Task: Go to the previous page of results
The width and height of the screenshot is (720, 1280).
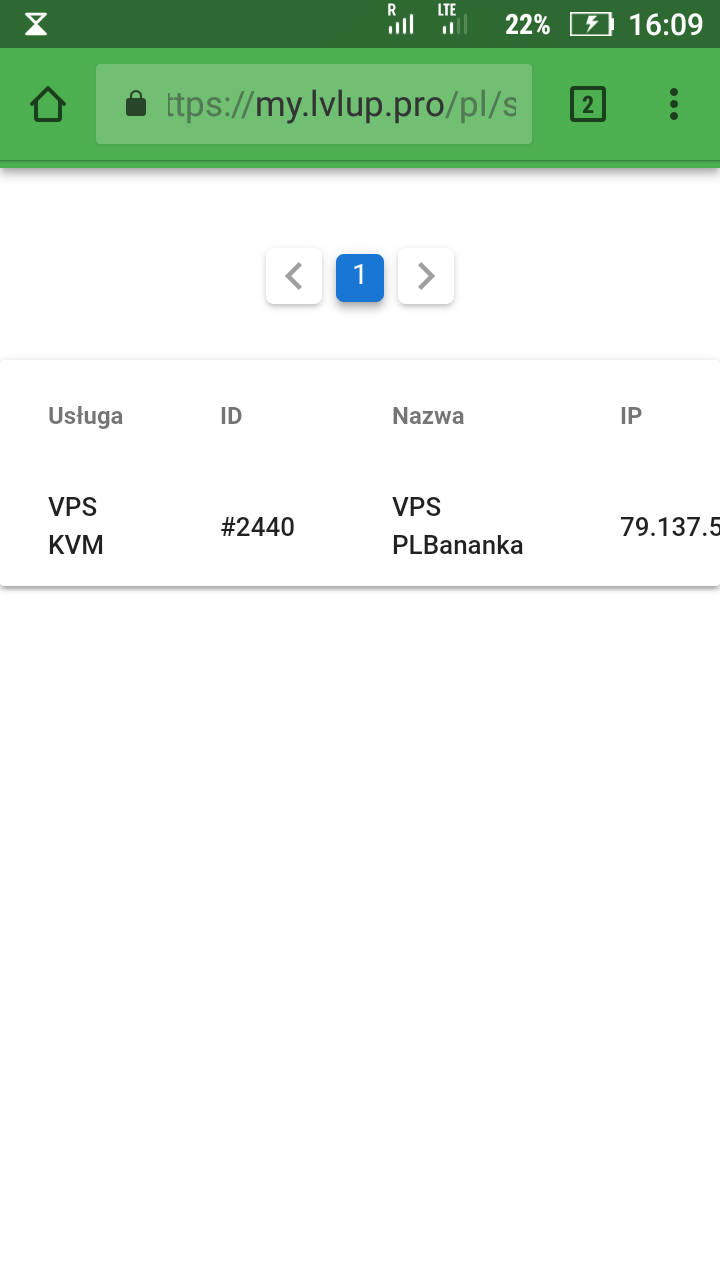Action: coord(294,276)
